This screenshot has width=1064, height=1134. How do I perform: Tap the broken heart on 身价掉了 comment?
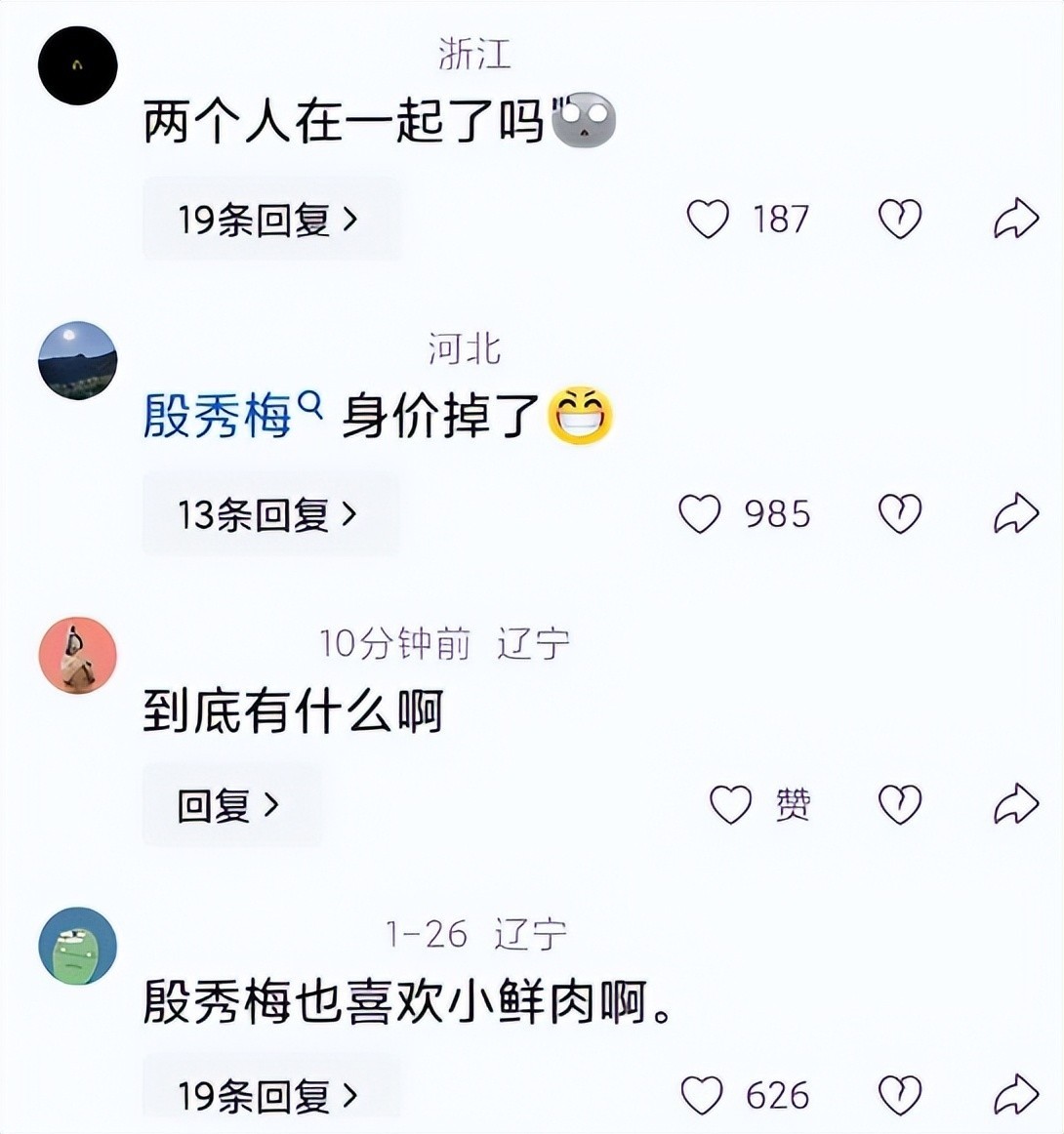click(x=900, y=514)
